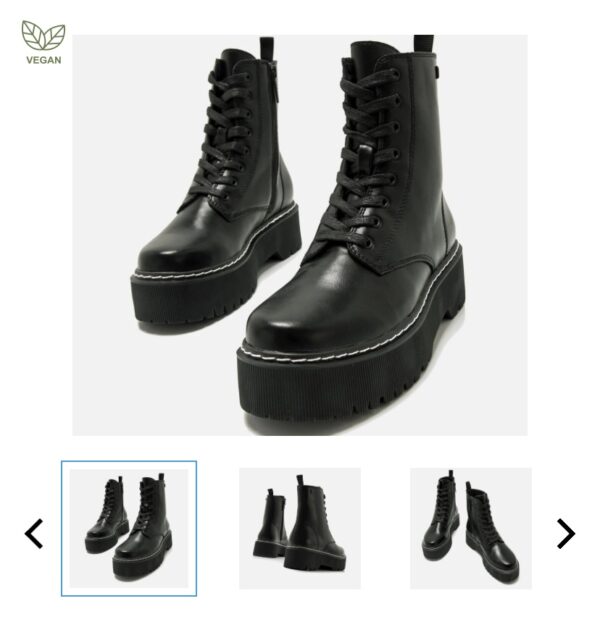Select the thumbnail showing boots from behind
600x643 pixels.
[x=299, y=528]
